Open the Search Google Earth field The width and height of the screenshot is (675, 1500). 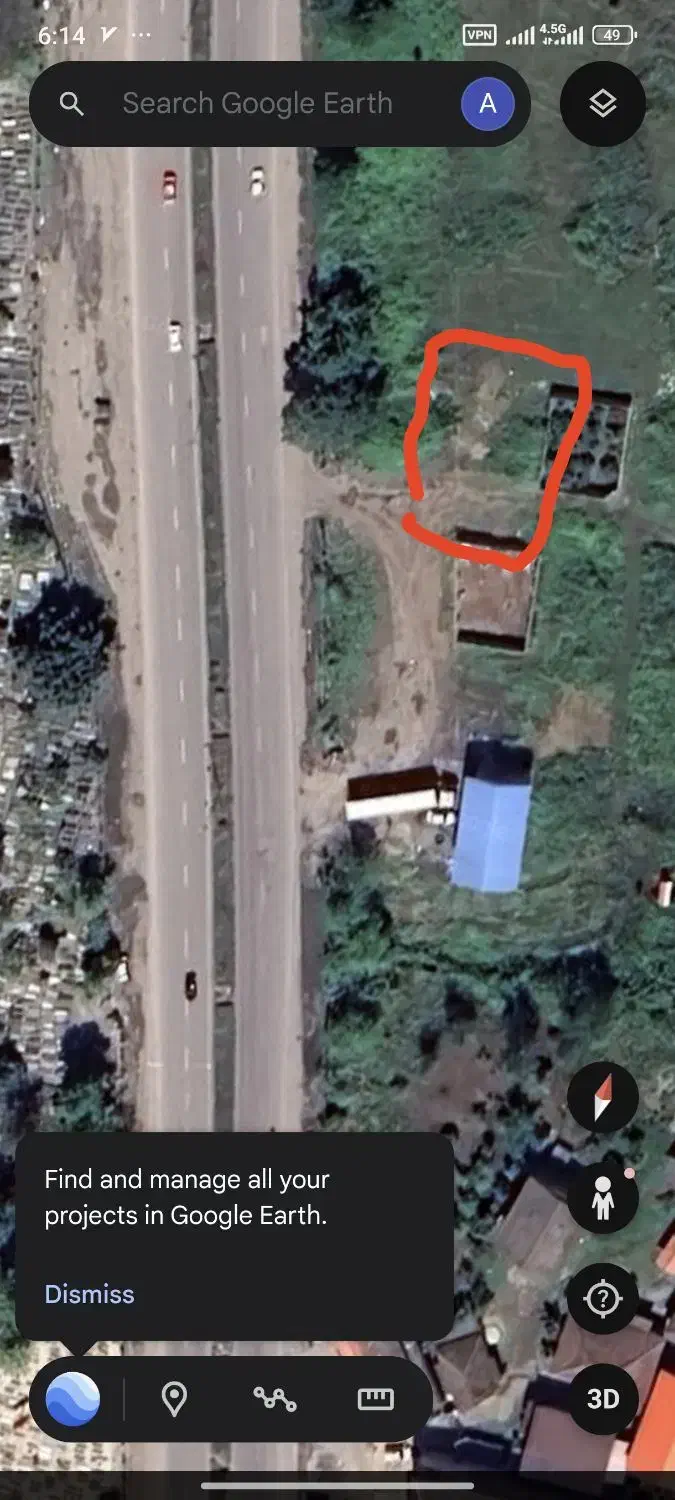tap(257, 104)
